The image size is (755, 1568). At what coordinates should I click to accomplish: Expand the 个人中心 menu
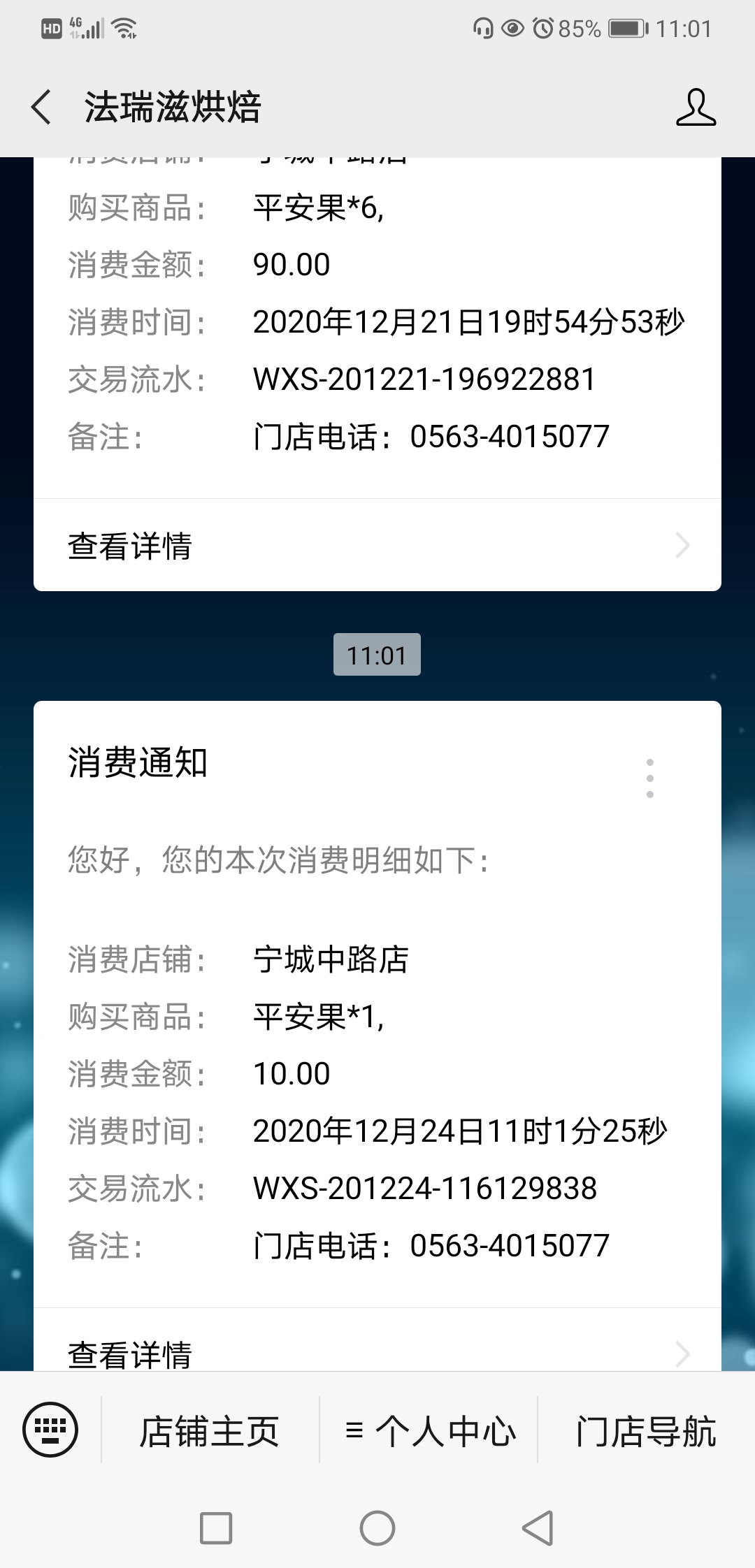pyautogui.click(x=429, y=1430)
